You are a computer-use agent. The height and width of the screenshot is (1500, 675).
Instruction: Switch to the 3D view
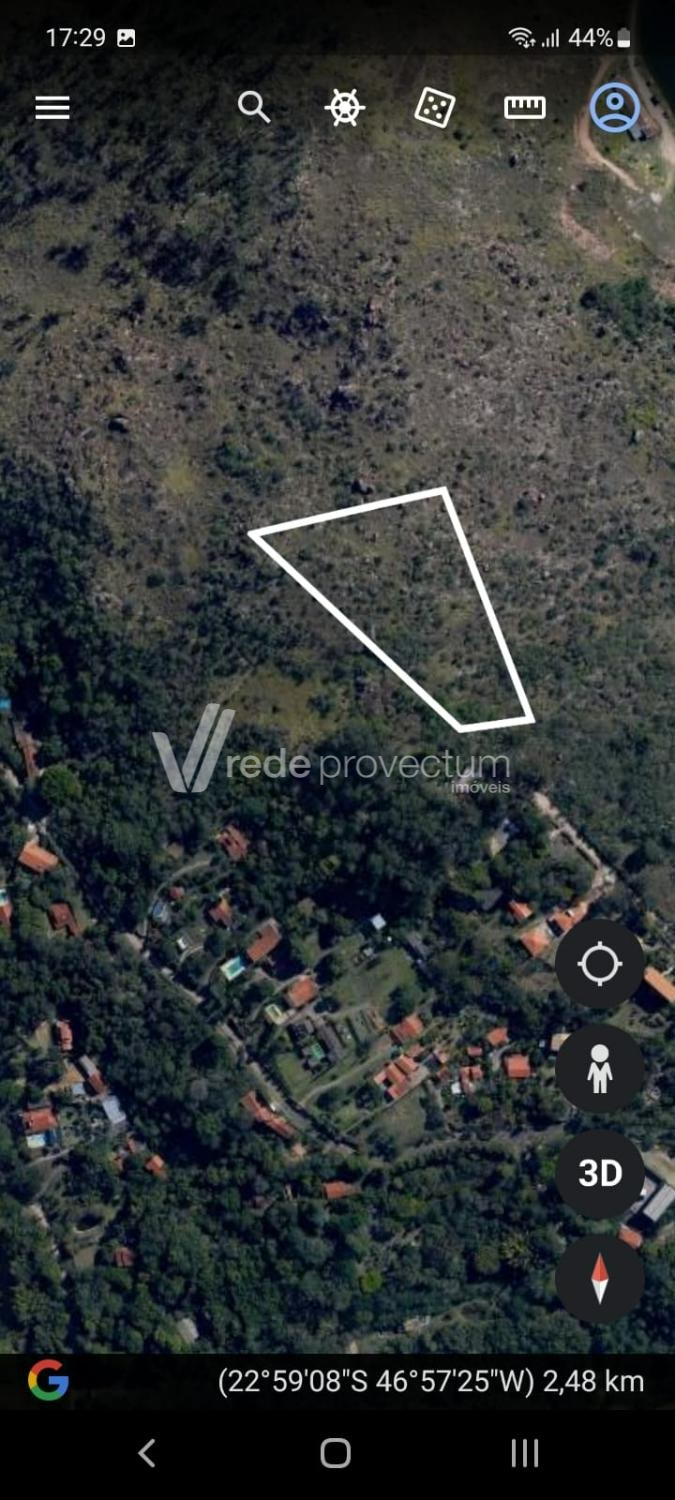point(600,1174)
